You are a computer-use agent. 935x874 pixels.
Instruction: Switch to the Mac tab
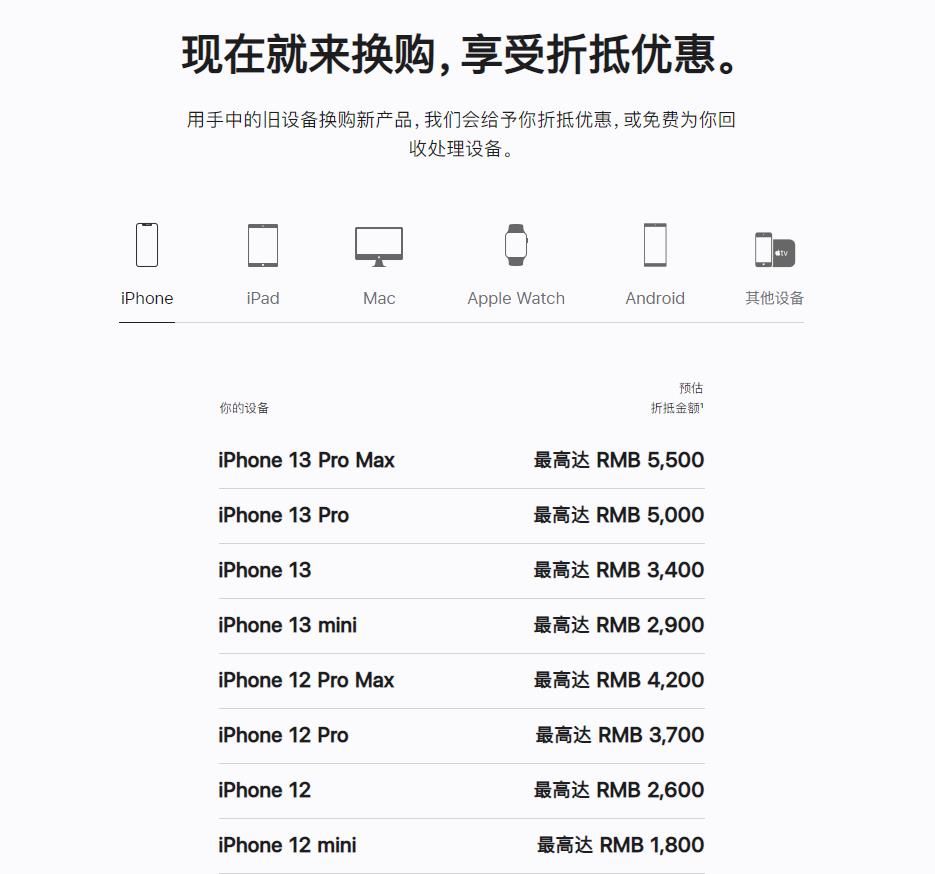pyautogui.click(x=379, y=265)
